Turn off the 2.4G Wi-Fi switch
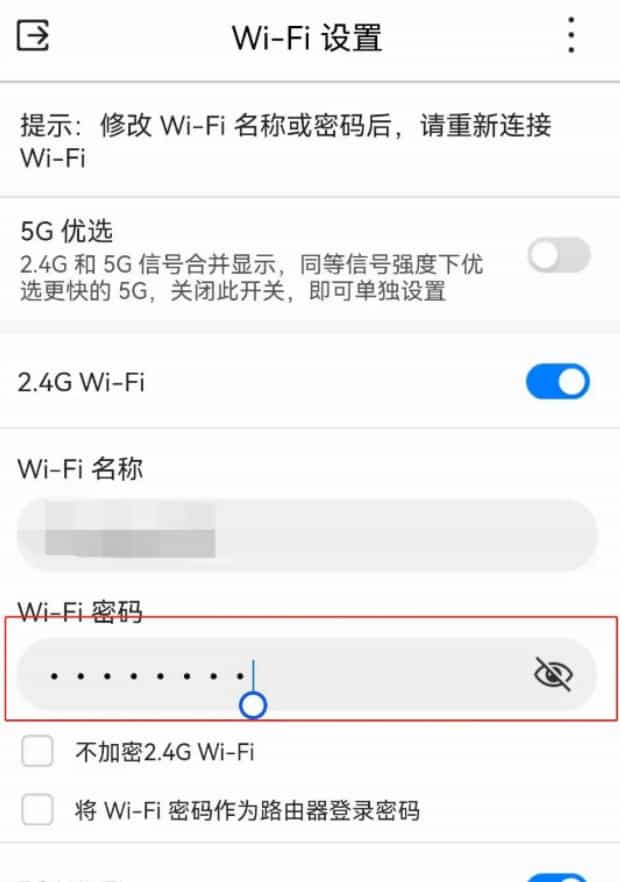This screenshot has width=620, height=882. (557, 381)
